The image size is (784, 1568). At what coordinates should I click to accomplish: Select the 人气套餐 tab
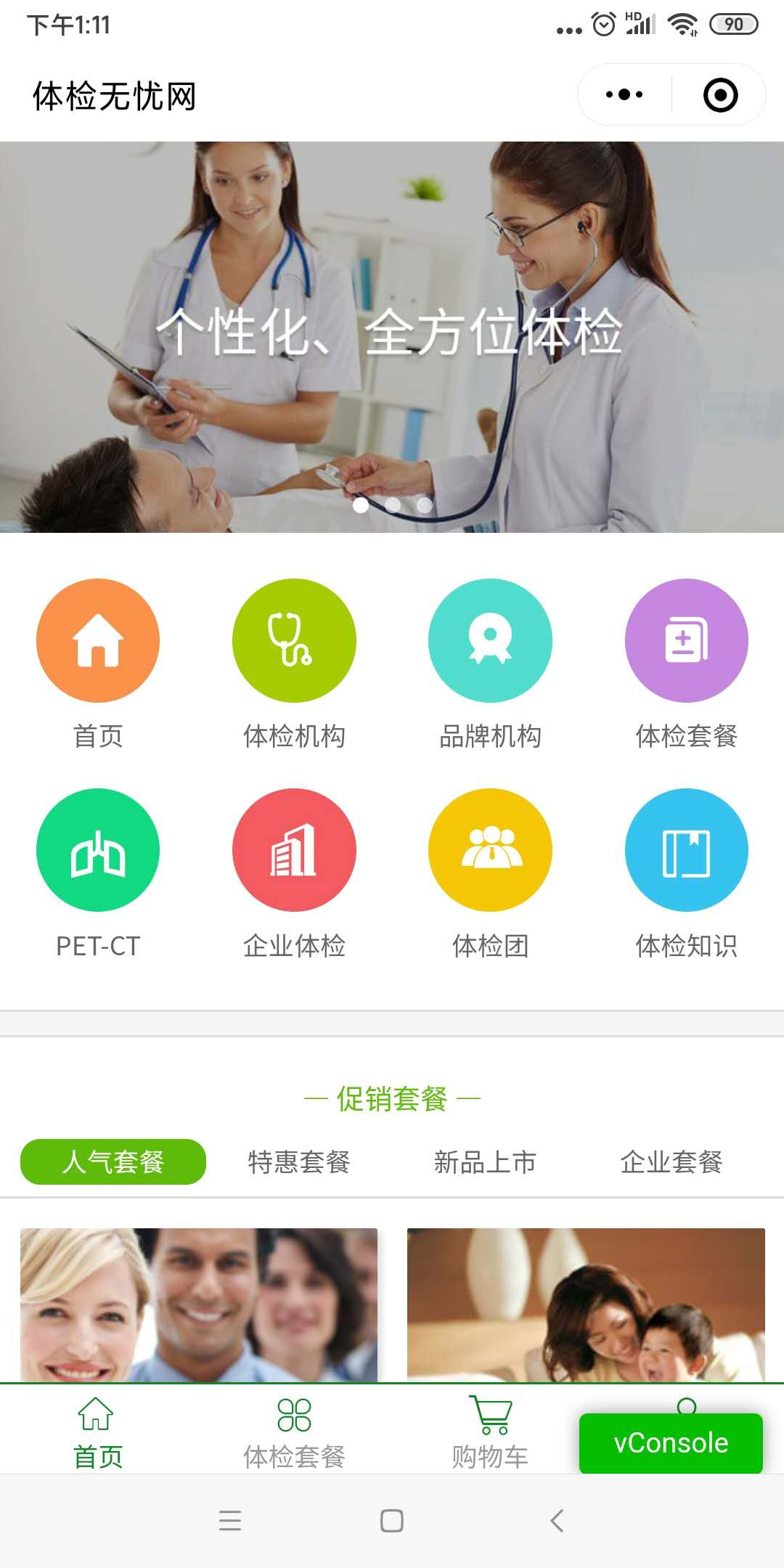click(113, 1161)
